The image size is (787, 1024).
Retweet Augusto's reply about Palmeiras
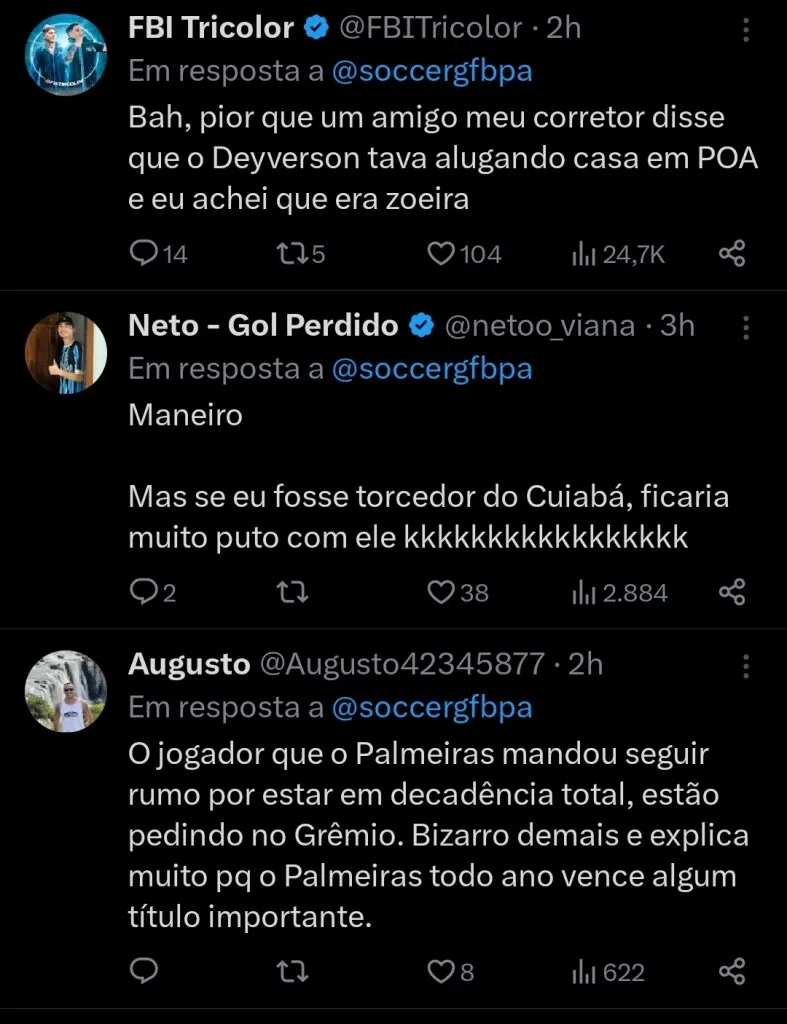pyautogui.click(x=293, y=971)
